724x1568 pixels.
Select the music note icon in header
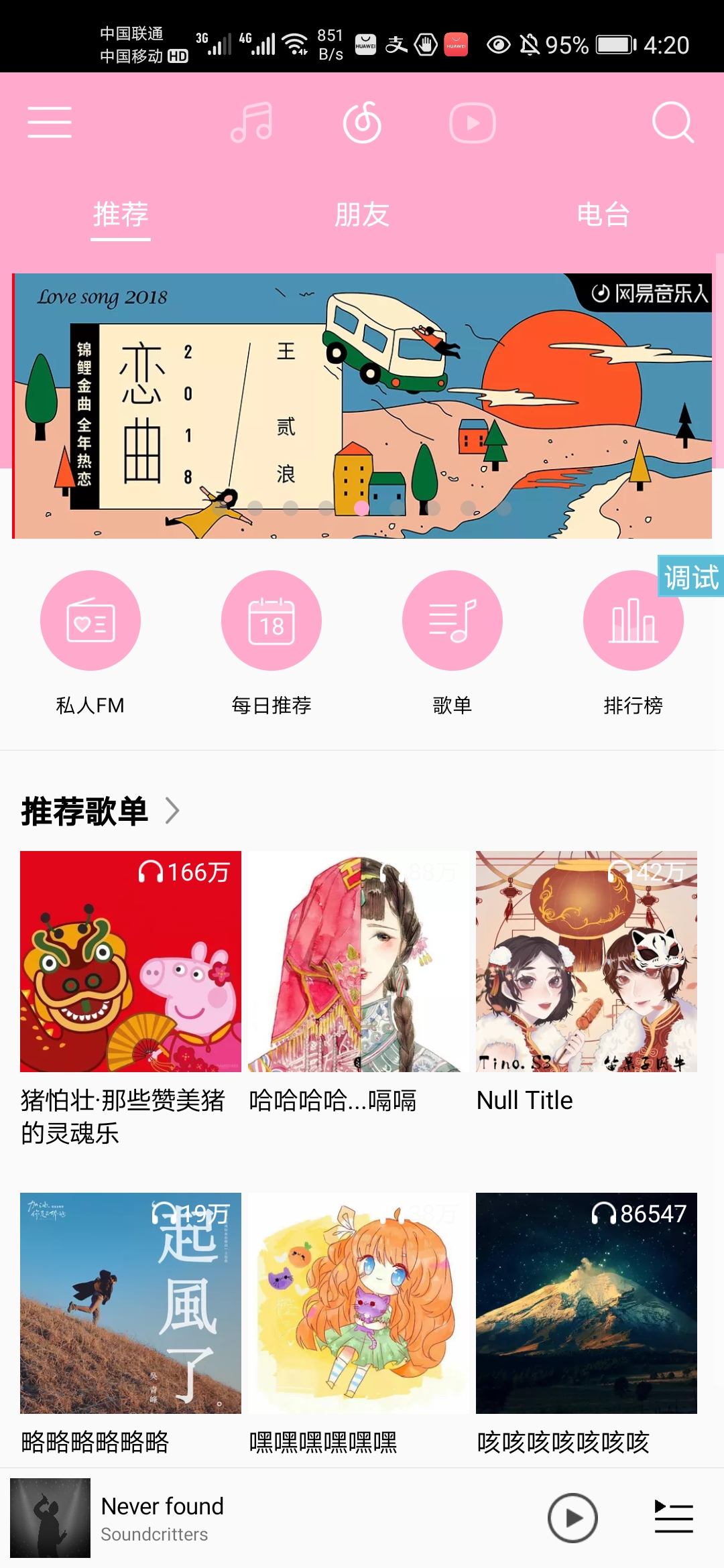point(251,123)
